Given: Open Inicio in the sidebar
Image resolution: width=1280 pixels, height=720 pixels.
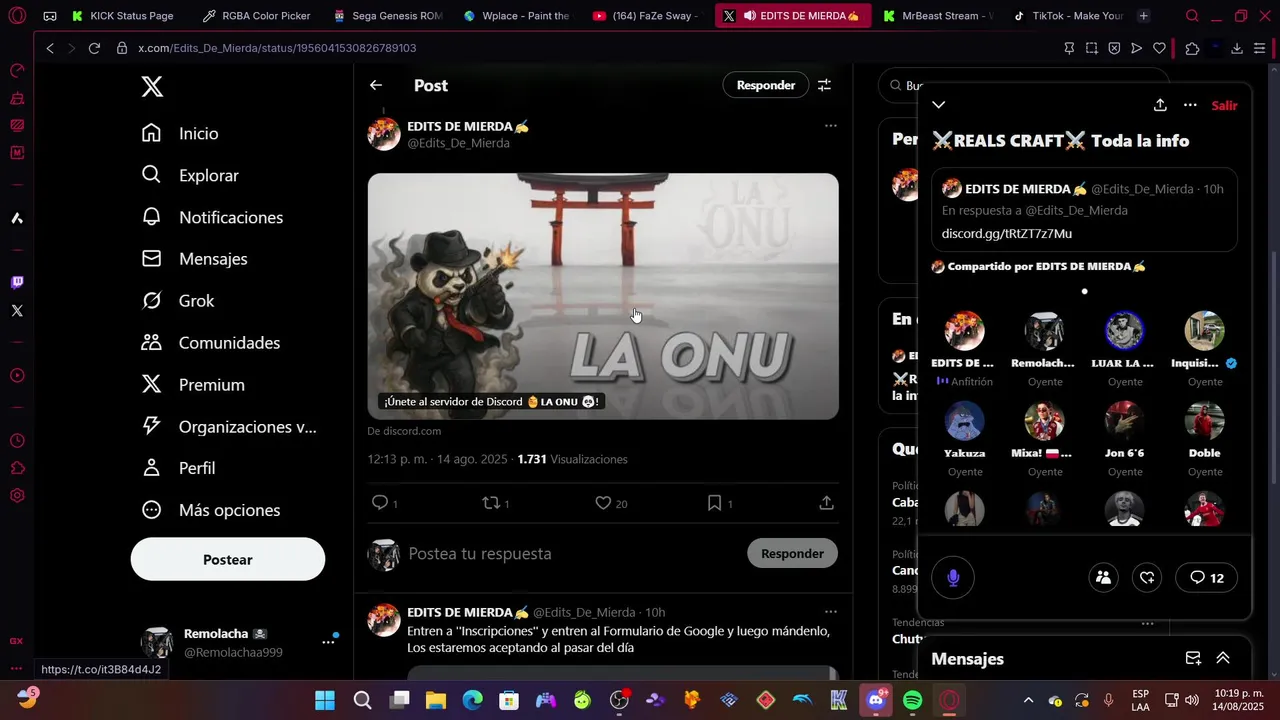Looking at the screenshot, I should click(x=198, y=133).
